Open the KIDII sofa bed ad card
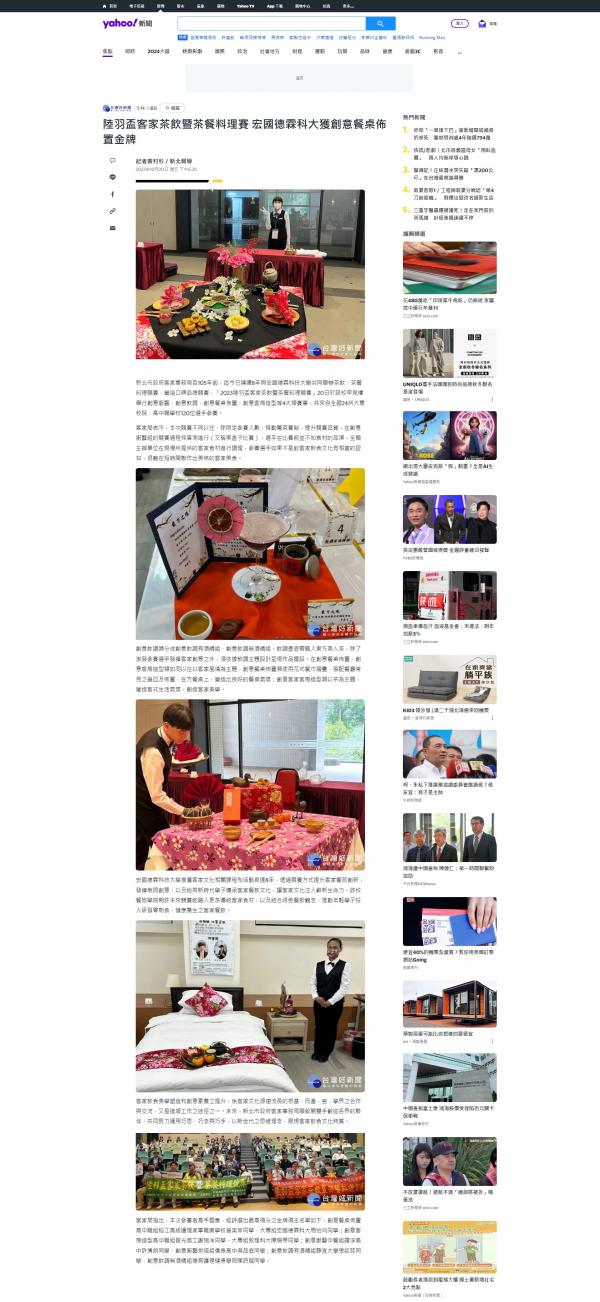Screen dimensions: 600x1302 coord(450,687)
